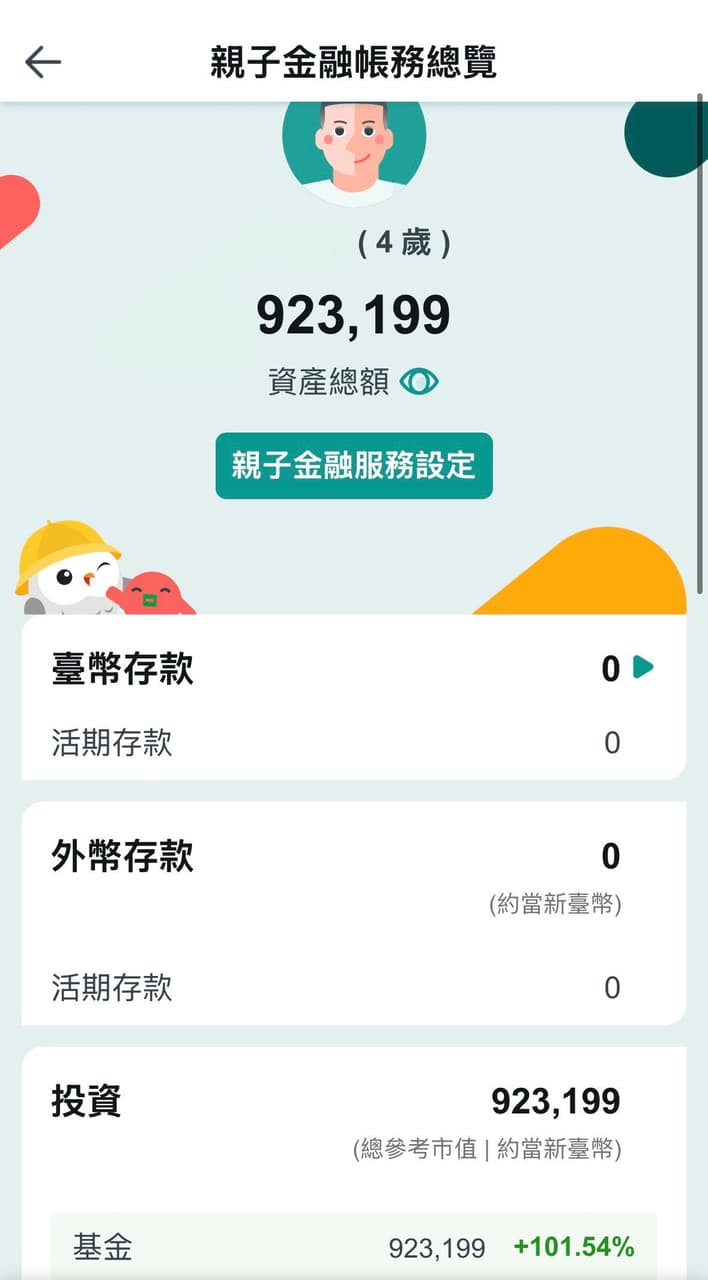Hide the total assets amount with the eye icon
The image size is (708, 1280).
pos(419,382)
